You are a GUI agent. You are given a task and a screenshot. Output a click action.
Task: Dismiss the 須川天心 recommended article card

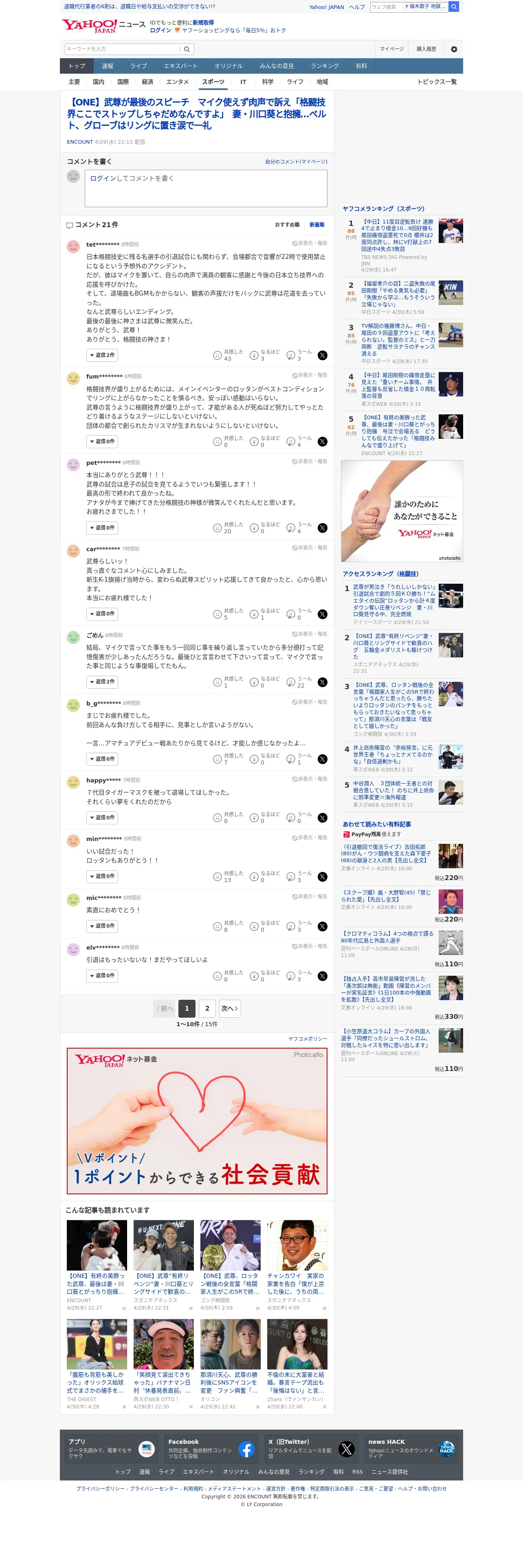[x=257, y=1407]
